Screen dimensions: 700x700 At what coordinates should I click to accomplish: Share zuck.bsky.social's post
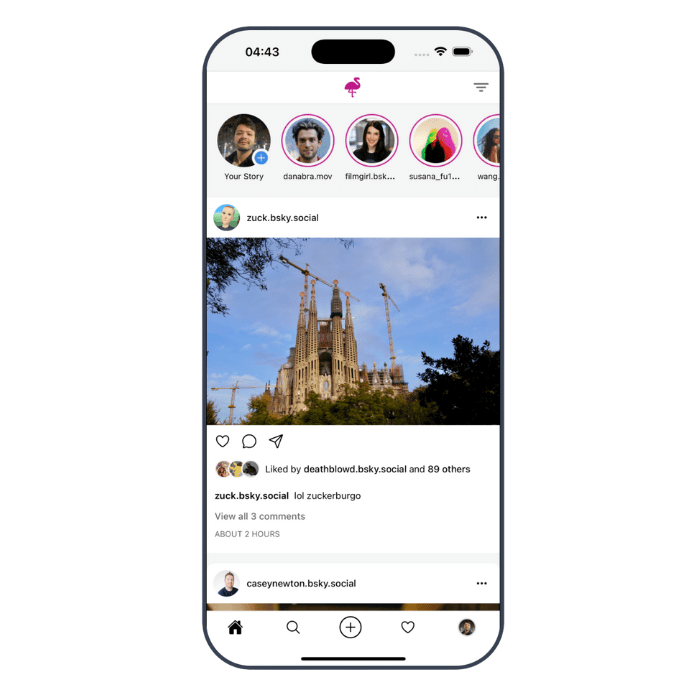point(276,441)
